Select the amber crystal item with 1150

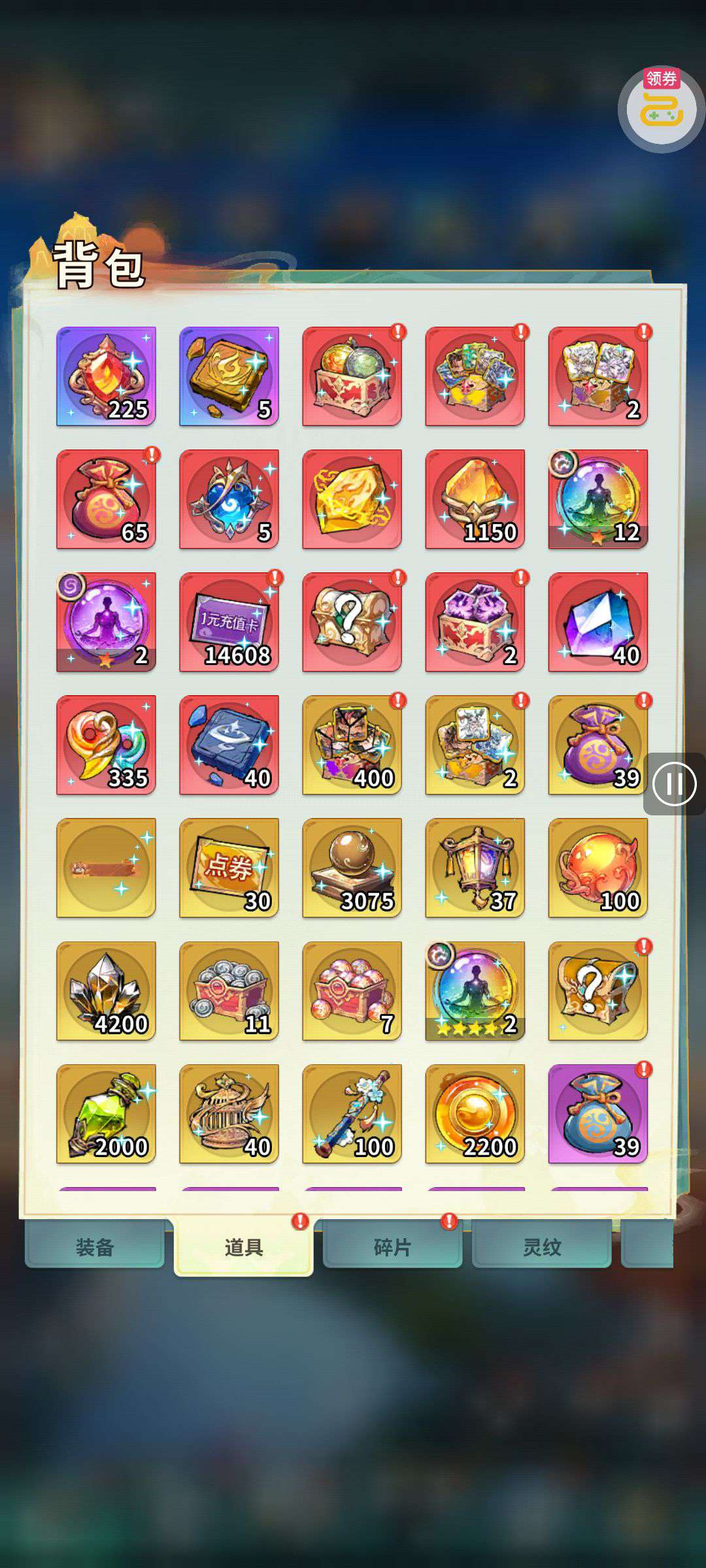tap(475, 499)
